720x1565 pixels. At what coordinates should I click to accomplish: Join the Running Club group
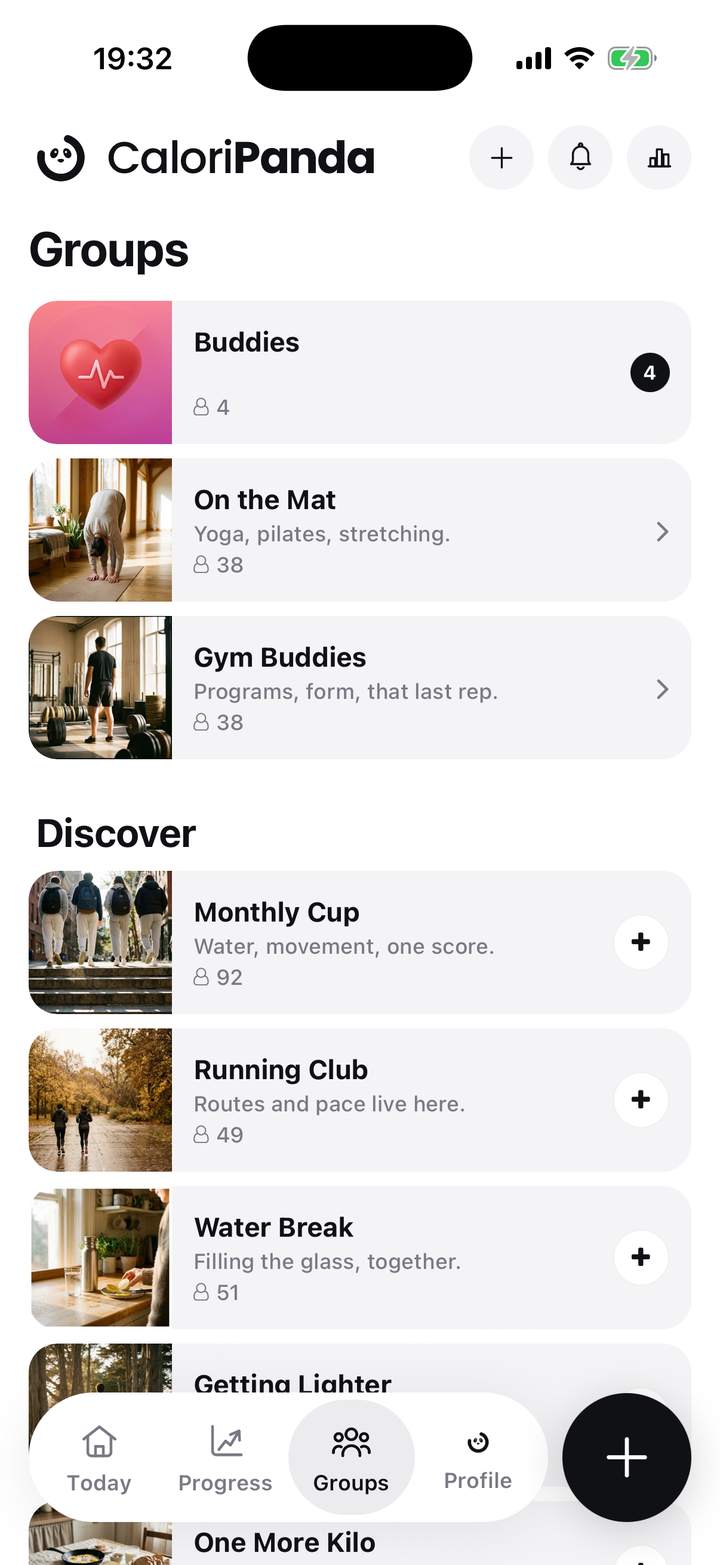[641, 1100]
